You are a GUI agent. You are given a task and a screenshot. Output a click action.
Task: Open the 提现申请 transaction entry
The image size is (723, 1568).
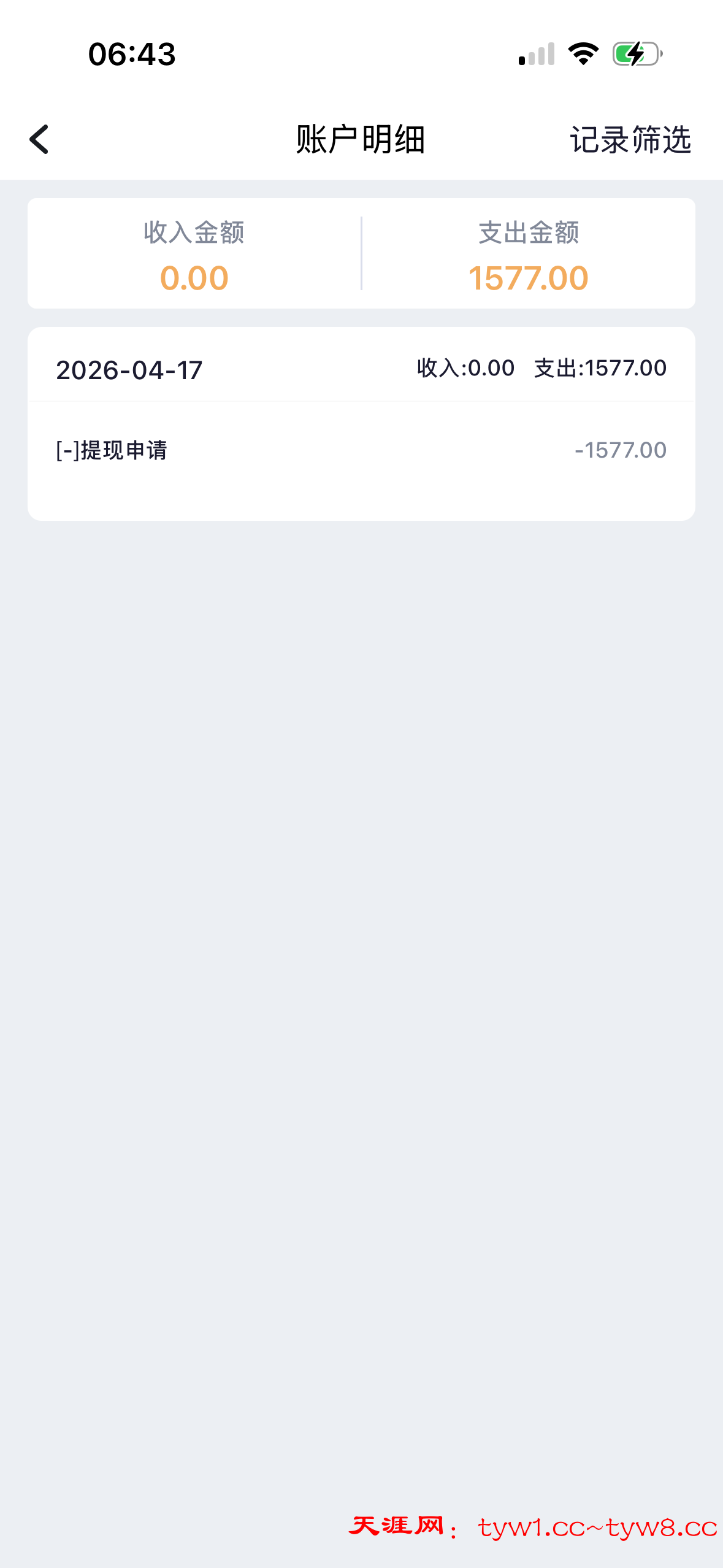pyautogui.click(x=361, y=451)
